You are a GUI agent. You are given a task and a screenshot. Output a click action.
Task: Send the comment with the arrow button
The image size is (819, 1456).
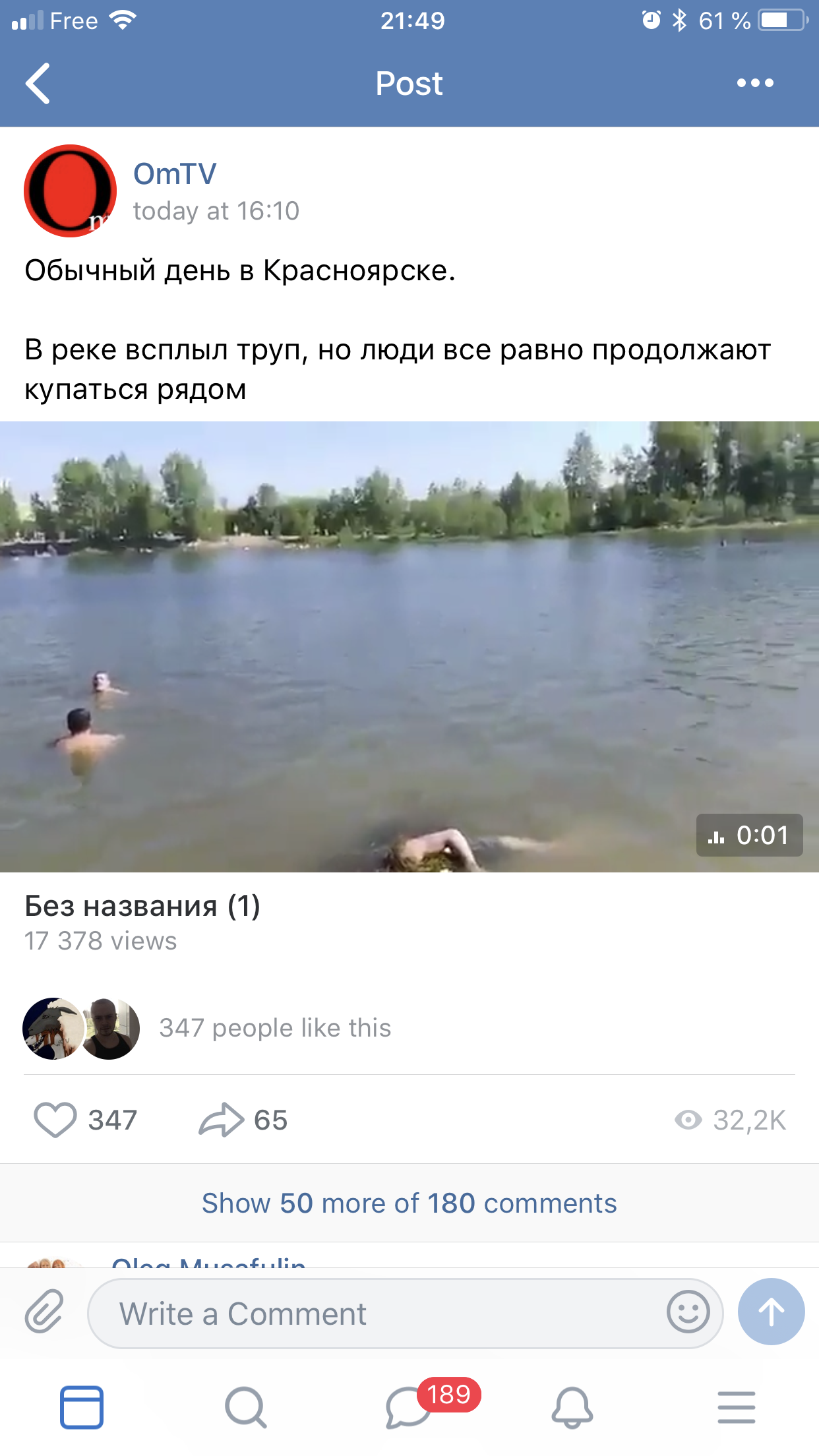pyautogui.click(x=771, y=1312)
